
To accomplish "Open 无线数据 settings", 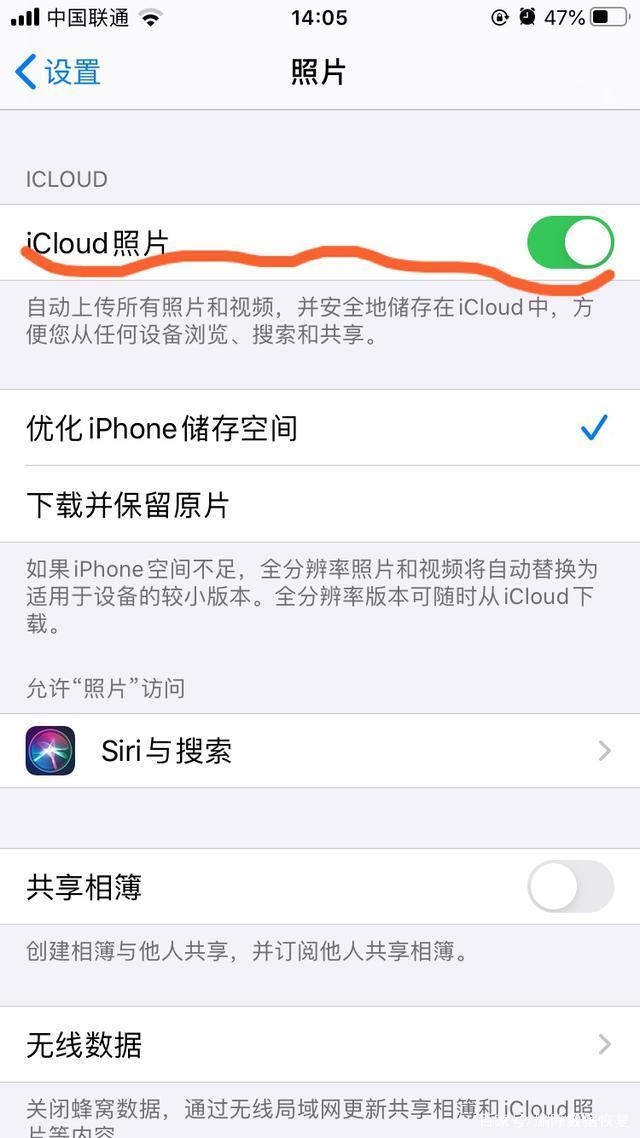I will pos(320,1045).
